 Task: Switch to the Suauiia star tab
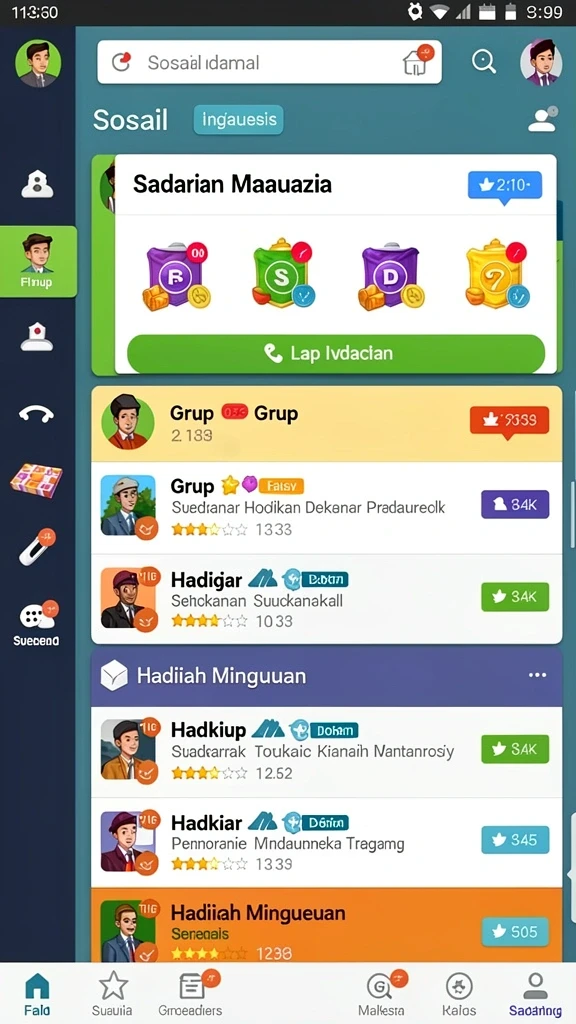(x=112, y=995)
